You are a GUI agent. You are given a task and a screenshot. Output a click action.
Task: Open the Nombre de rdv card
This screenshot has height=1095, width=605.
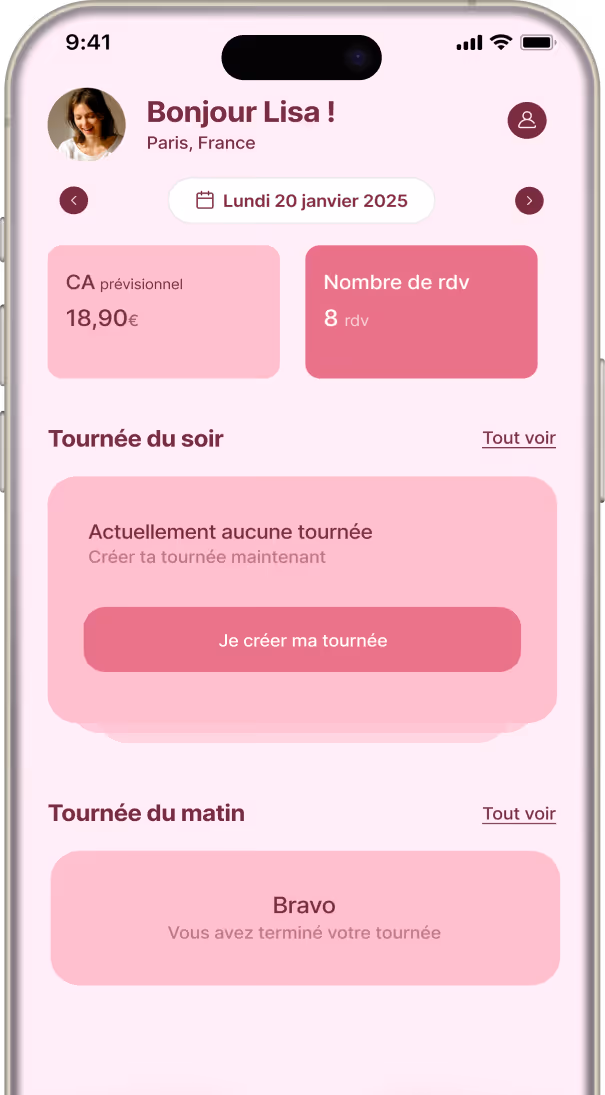421,311
